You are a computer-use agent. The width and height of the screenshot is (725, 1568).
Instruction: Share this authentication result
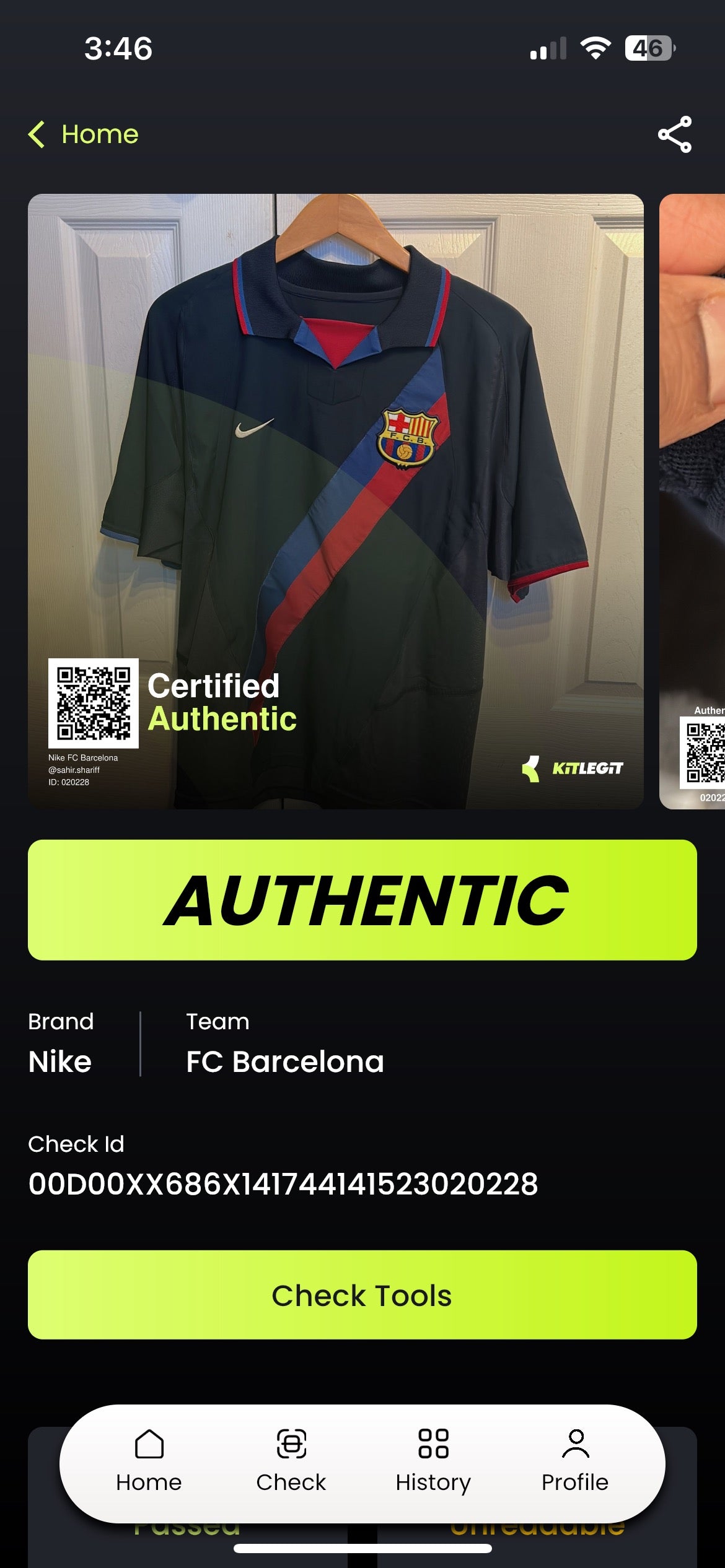[674, 134]
